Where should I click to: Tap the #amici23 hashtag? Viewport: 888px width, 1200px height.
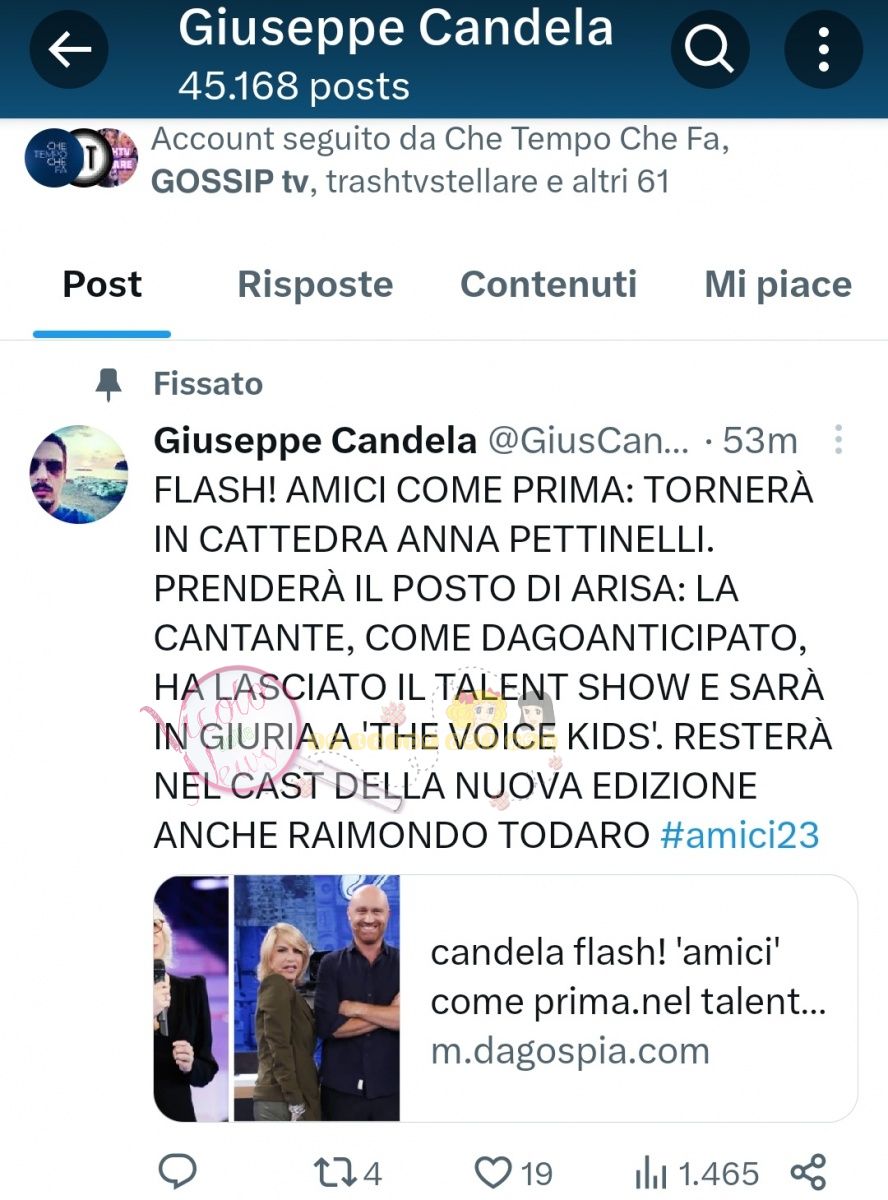point(740,835)
